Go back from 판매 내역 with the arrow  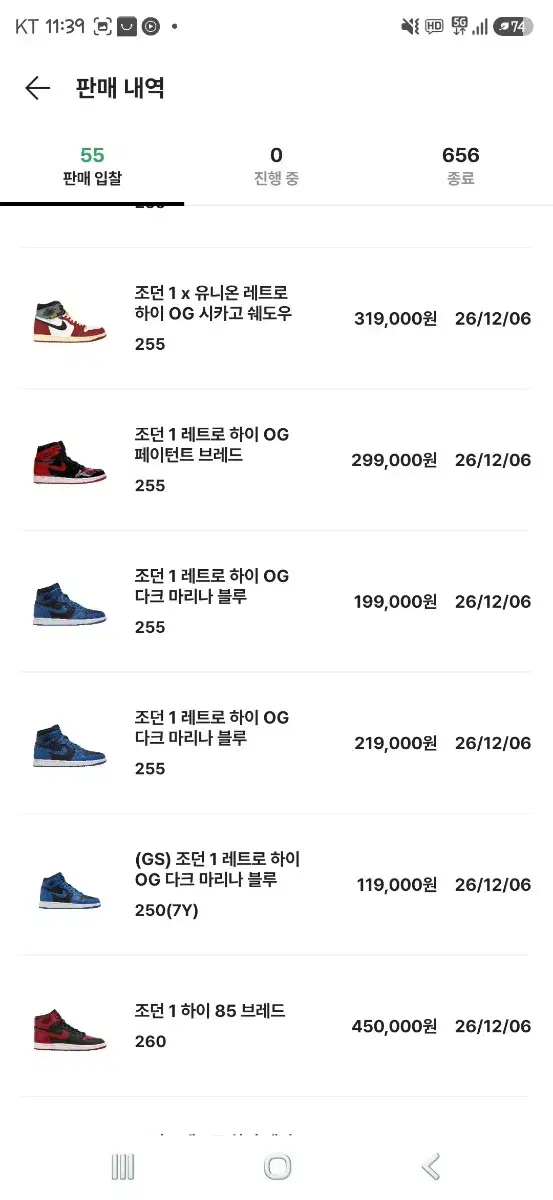tap(37, 88)
